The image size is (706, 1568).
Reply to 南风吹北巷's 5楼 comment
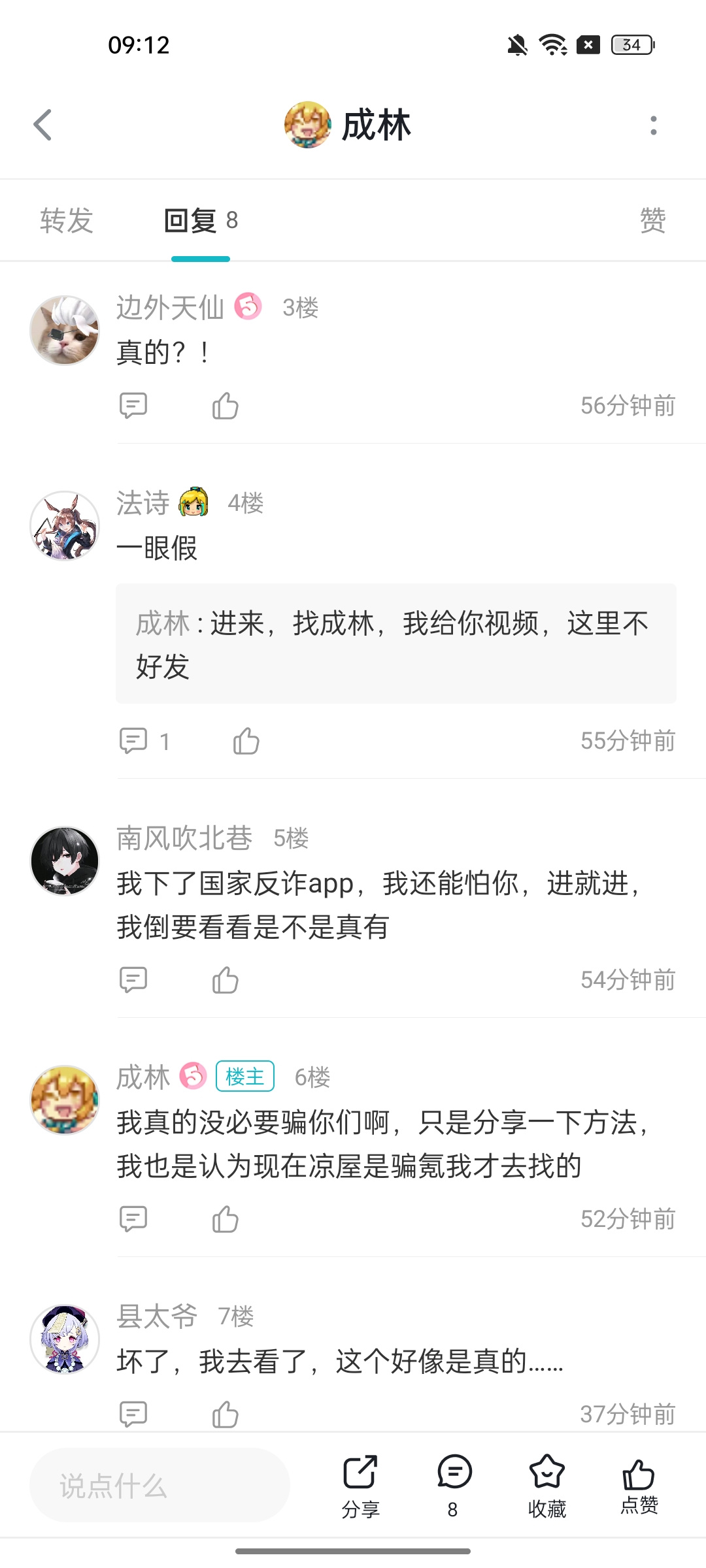[133, 980]
